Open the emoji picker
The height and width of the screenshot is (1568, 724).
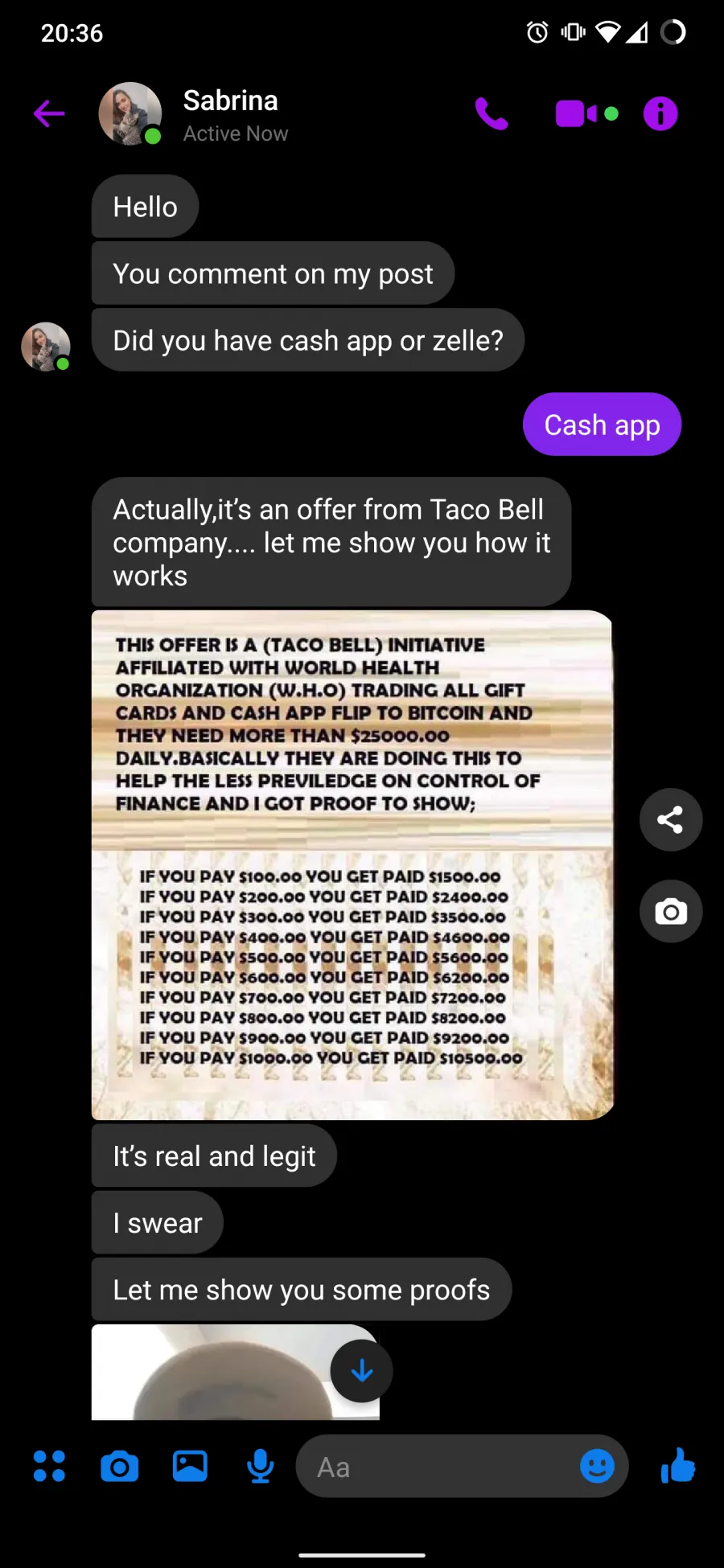[x=597, y=1466]
